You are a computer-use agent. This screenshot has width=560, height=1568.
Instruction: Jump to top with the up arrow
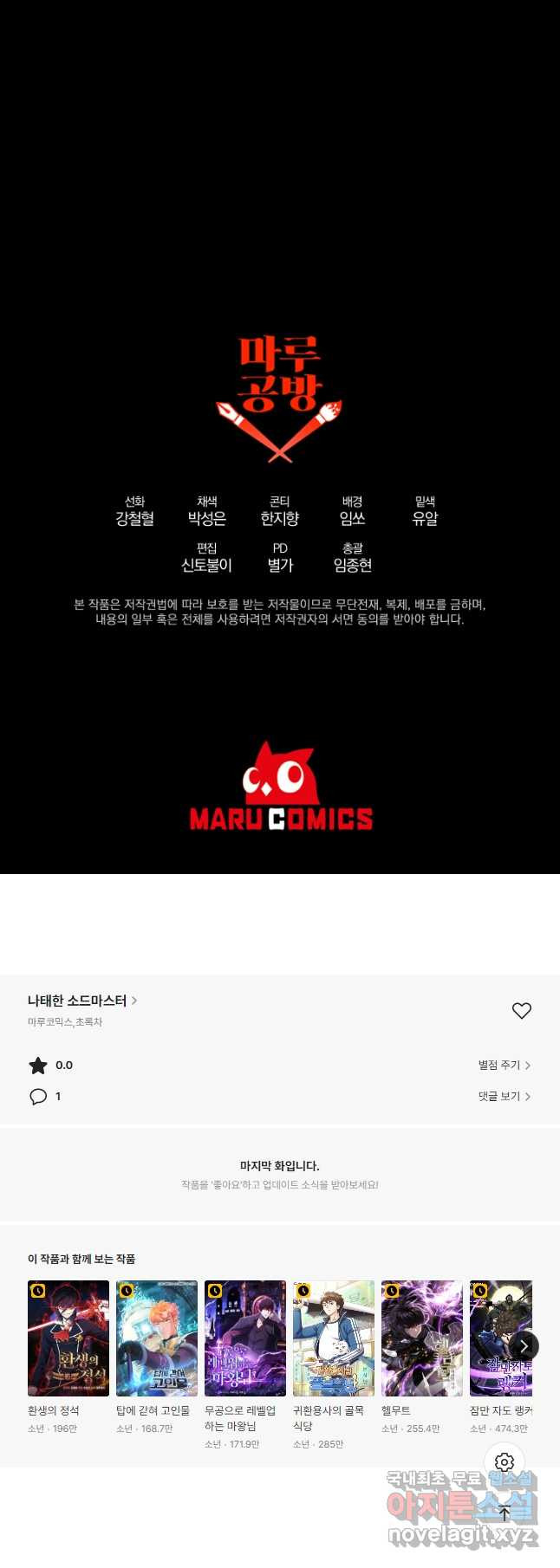pos(505,1513)
